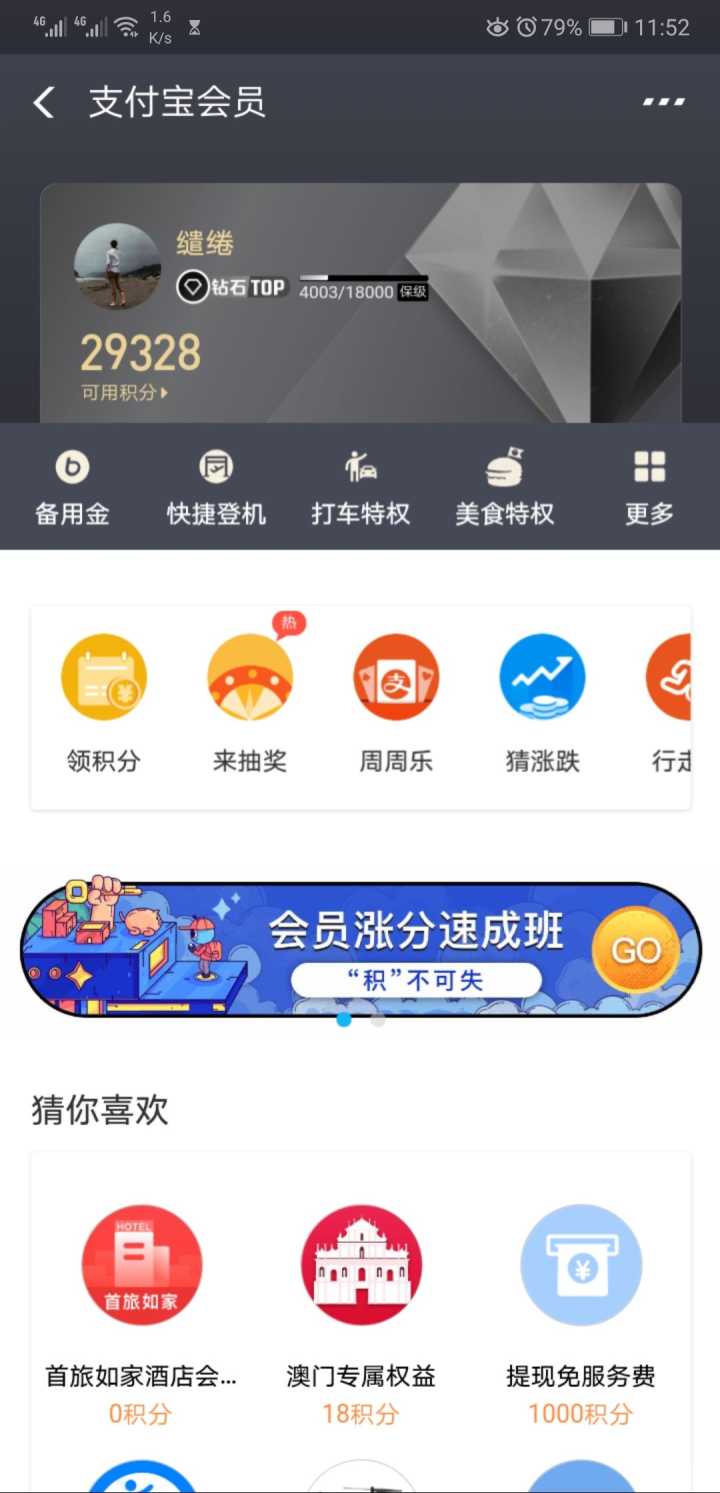Go back from 支付宝会员 page
720x1493 pixels.
click(x=44, y=102)
